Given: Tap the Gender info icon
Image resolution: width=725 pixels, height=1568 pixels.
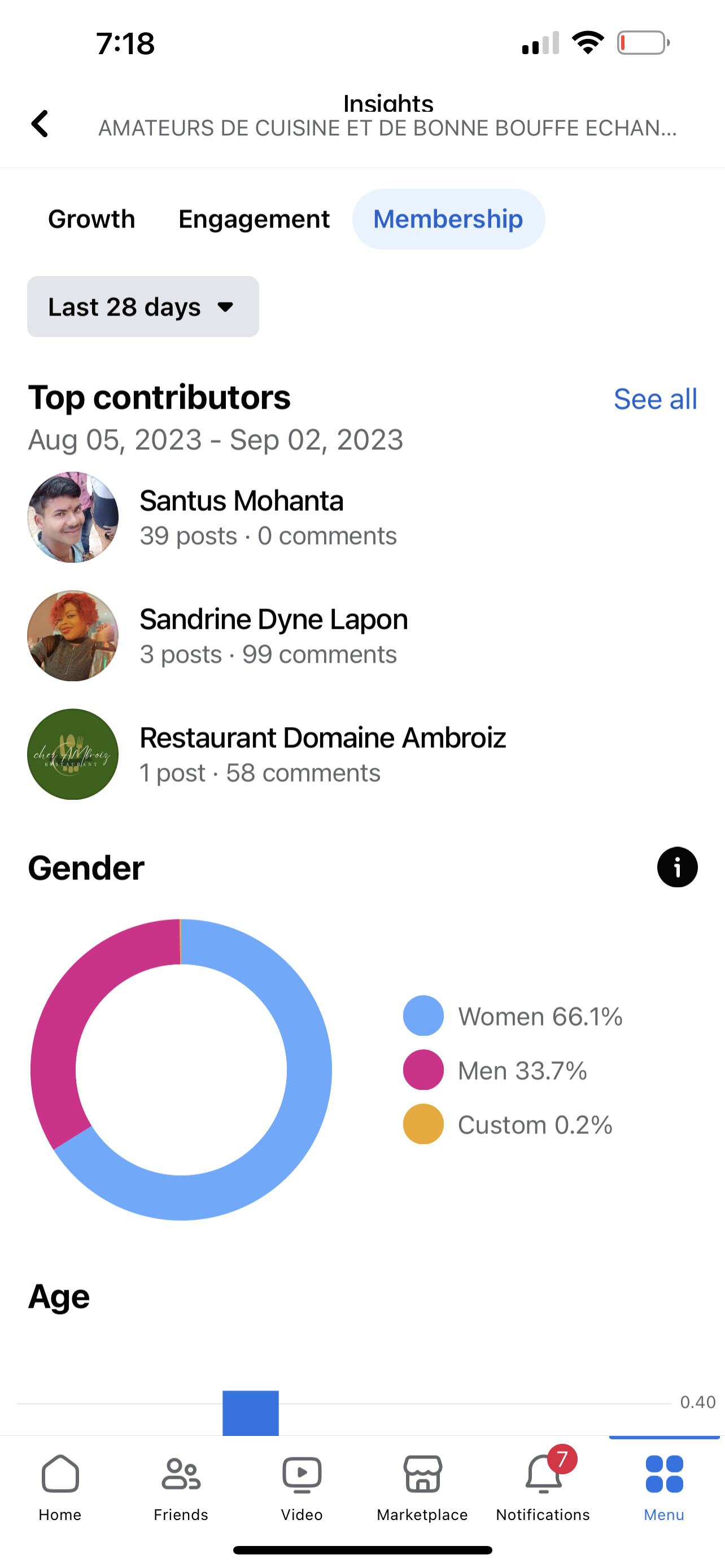Looking at the screenshot, I should tap(677, 867).
